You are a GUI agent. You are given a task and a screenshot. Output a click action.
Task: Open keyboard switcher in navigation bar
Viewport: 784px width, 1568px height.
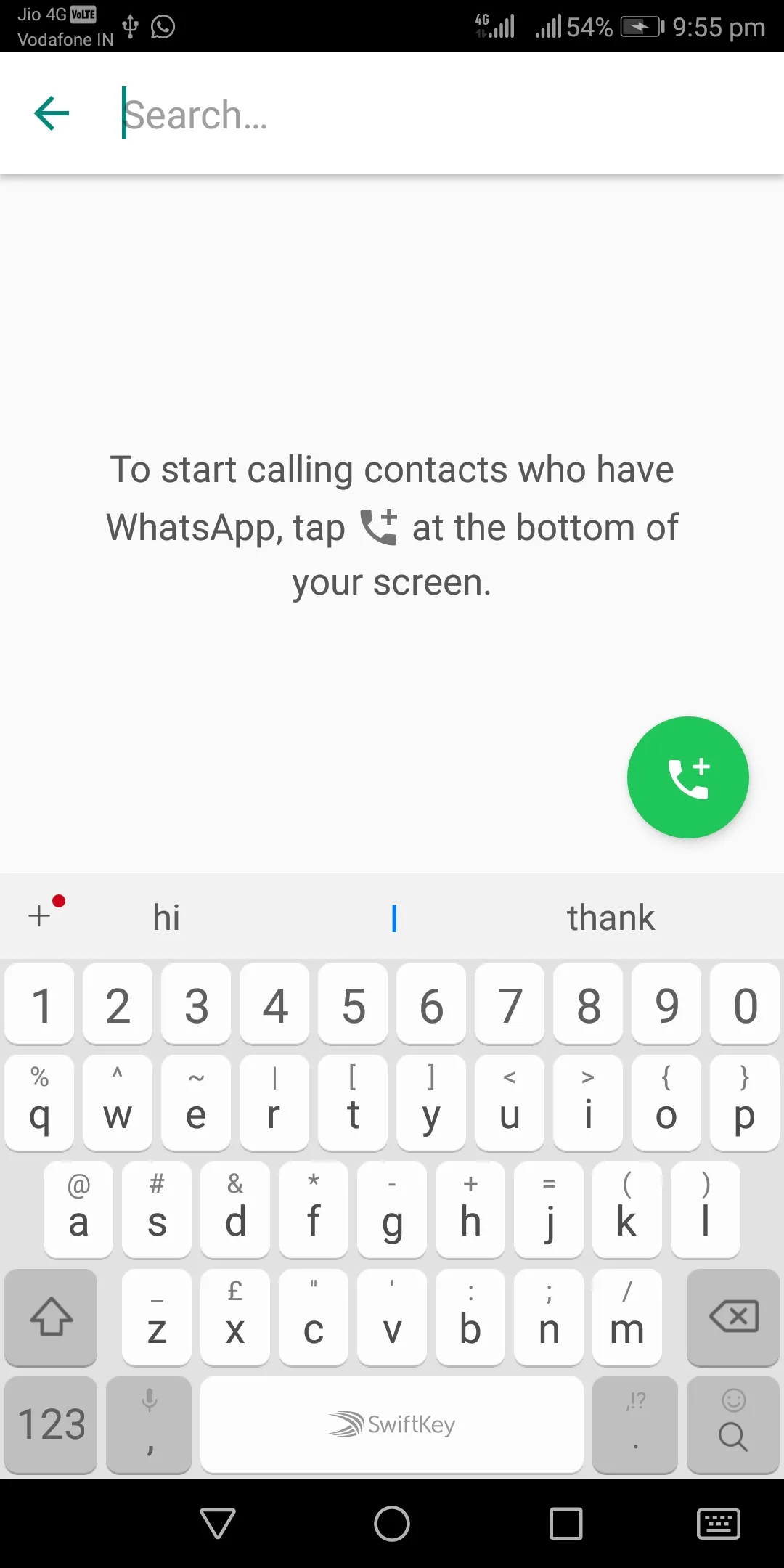click(718, 1523)
